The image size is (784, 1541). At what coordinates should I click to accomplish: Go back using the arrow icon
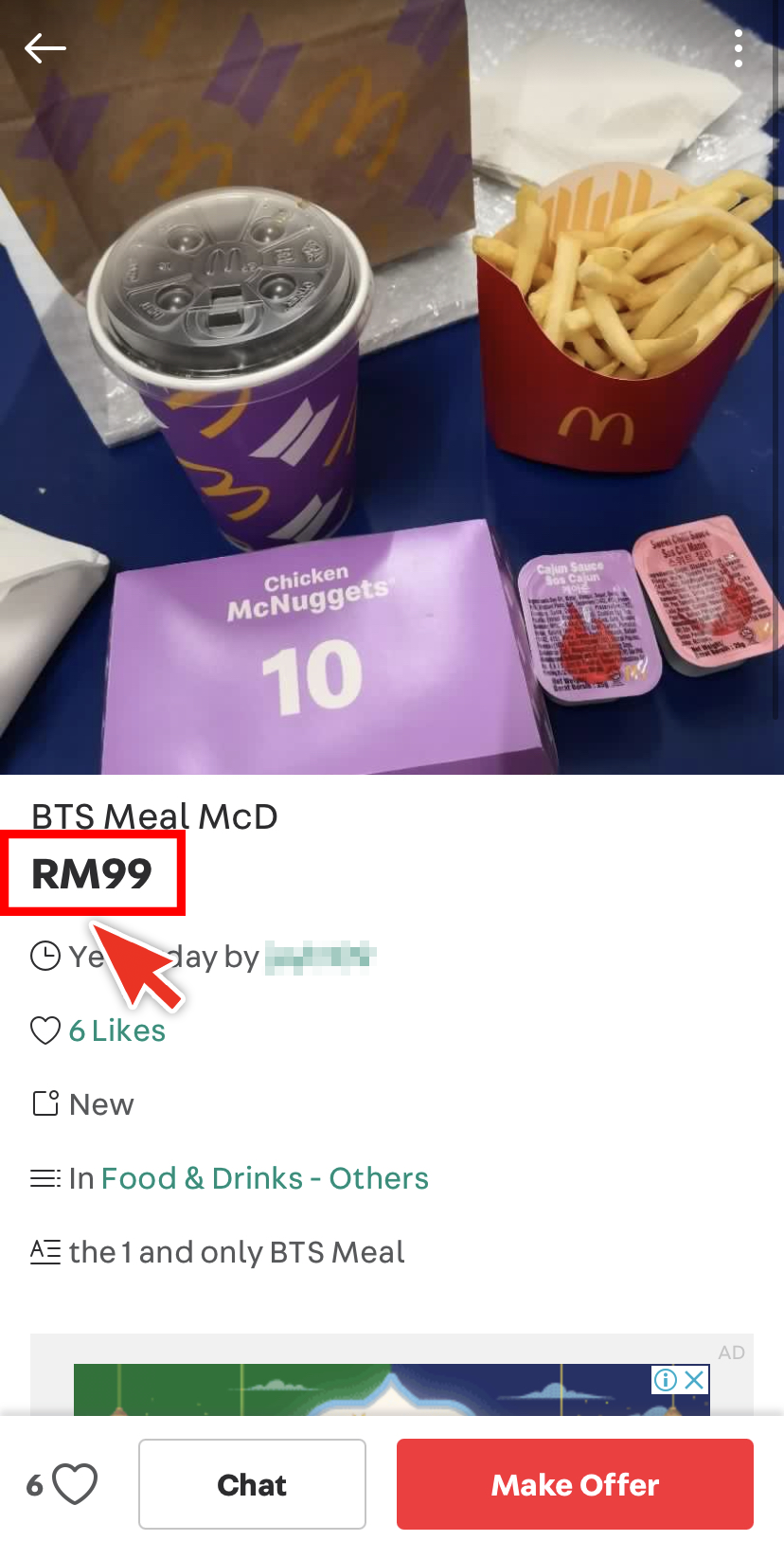tap(45, 47)
